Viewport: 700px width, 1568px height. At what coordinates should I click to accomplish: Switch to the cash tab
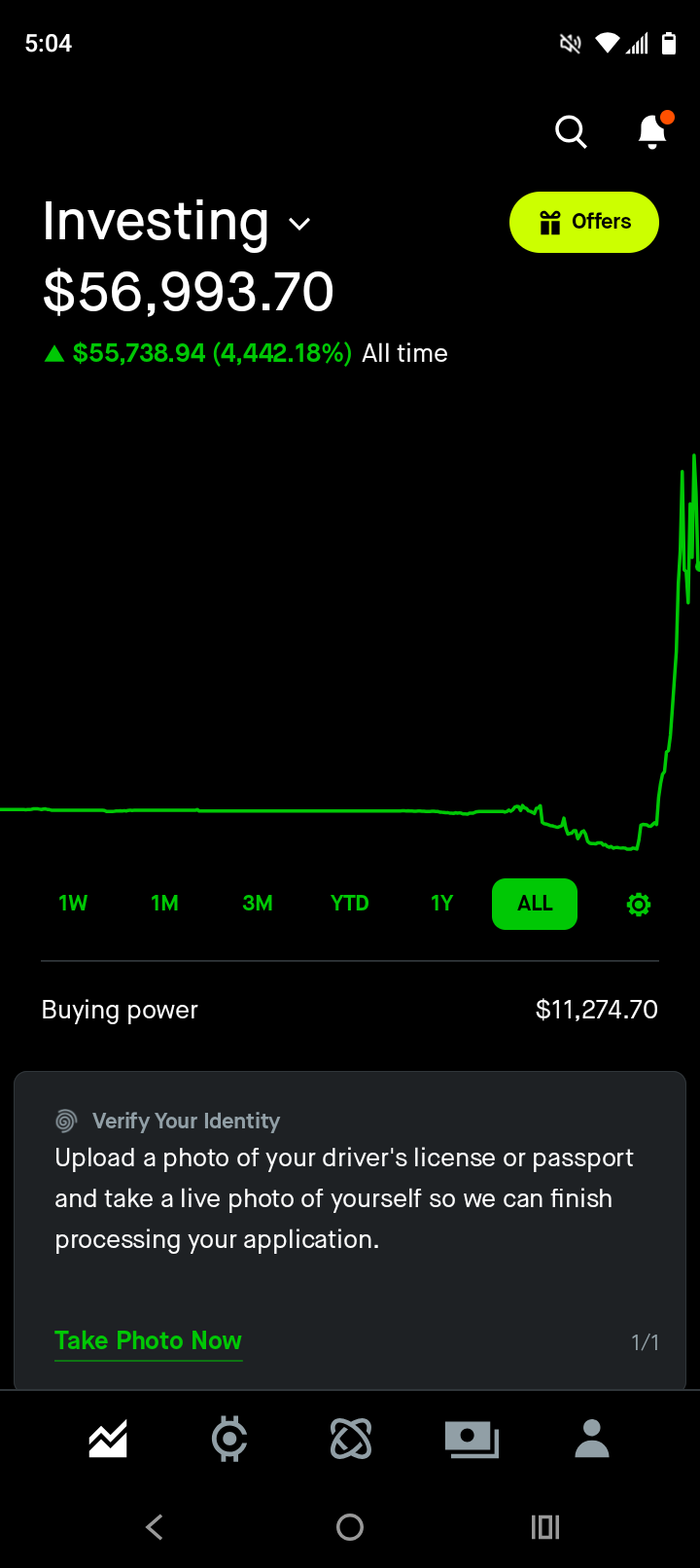pos(472,1439)
